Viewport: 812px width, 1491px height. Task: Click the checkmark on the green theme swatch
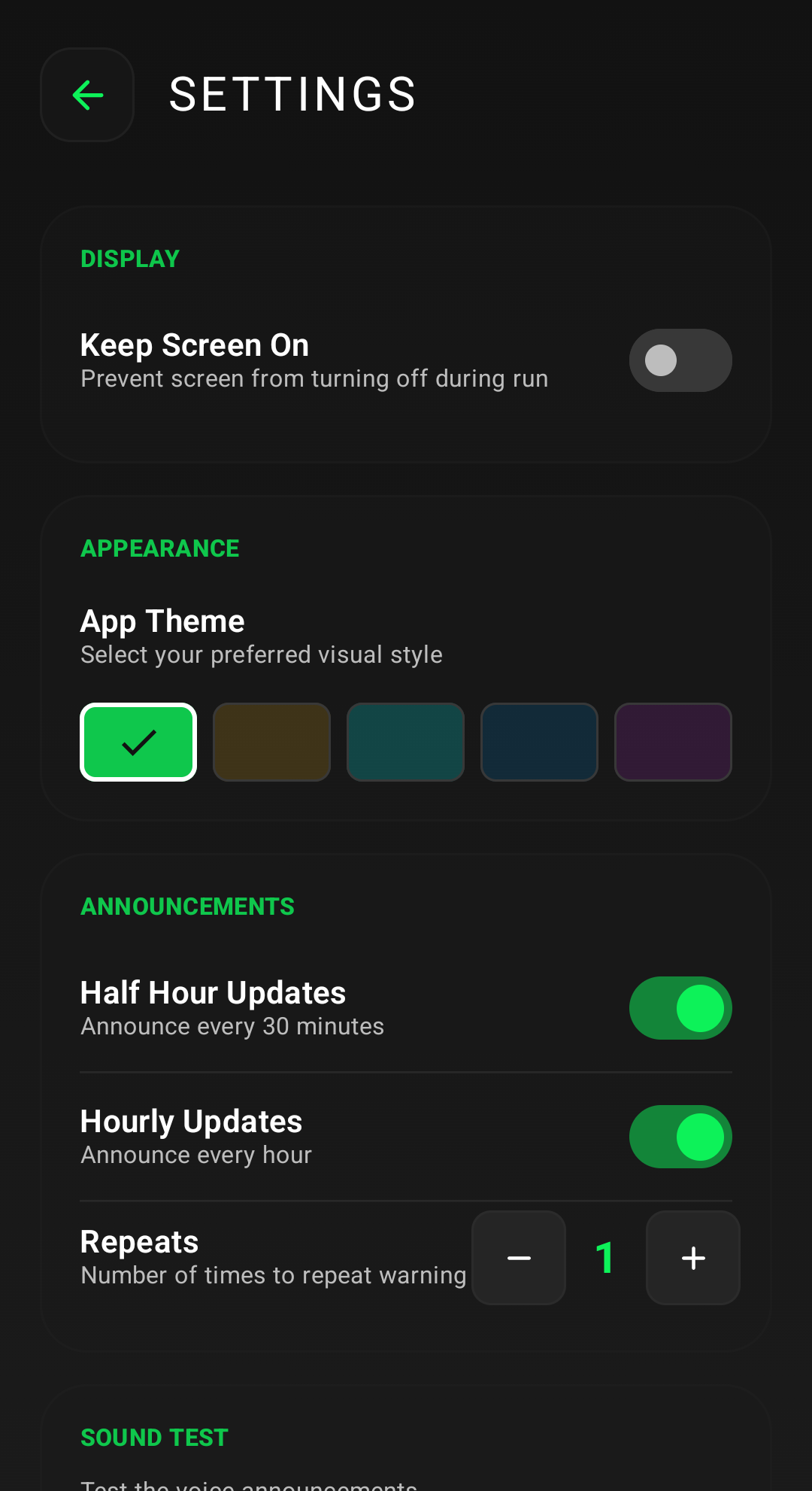point(138,742)
